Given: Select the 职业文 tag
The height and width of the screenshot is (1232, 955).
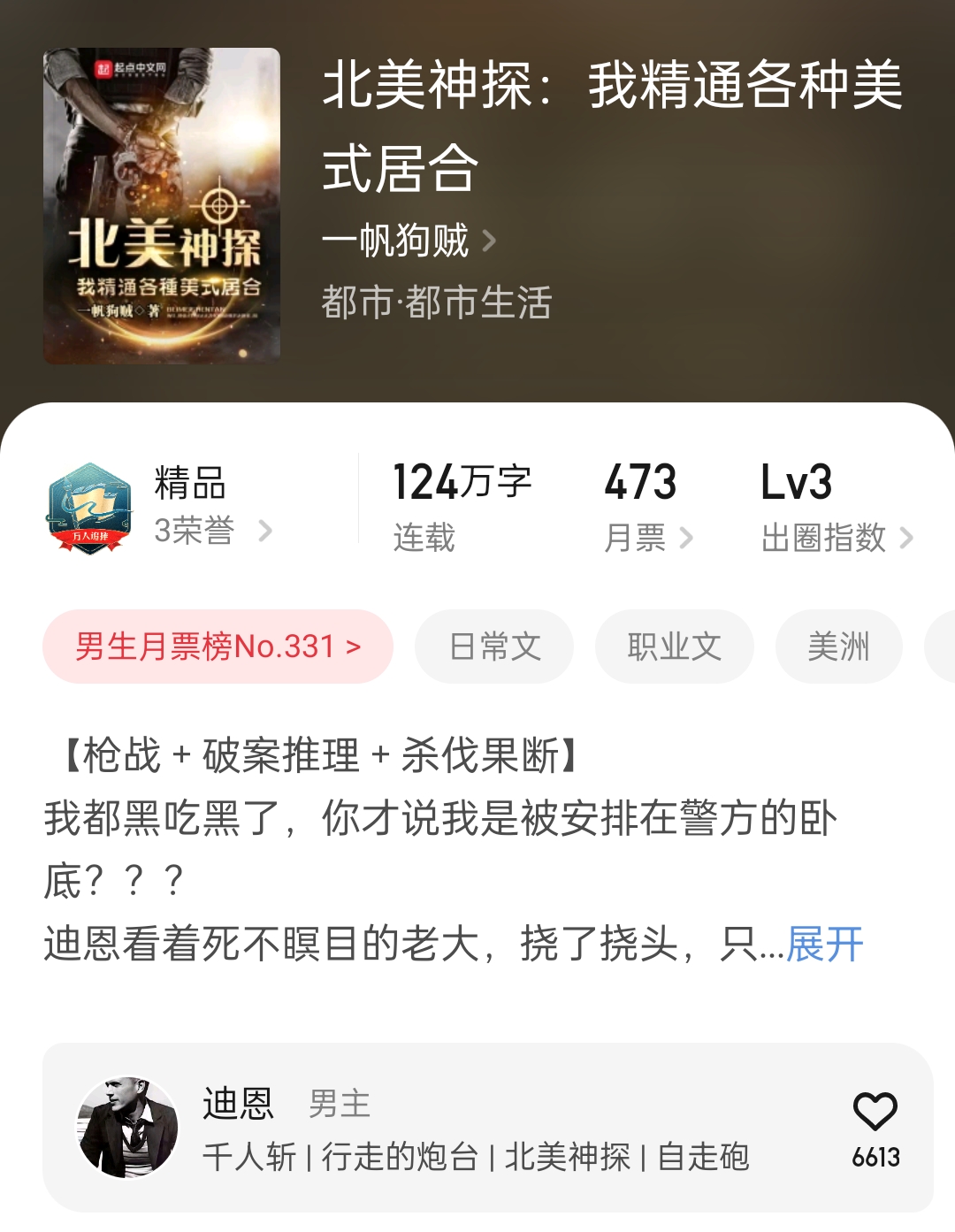Looking at the screenshot, I should tap(675, 647).
